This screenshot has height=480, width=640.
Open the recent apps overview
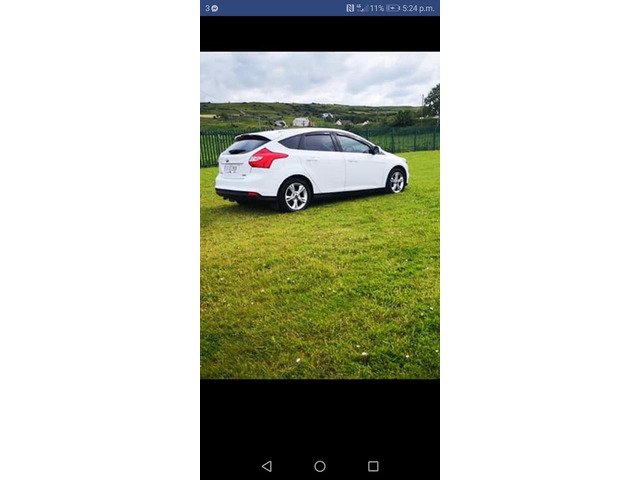click(x=373, y=466)
